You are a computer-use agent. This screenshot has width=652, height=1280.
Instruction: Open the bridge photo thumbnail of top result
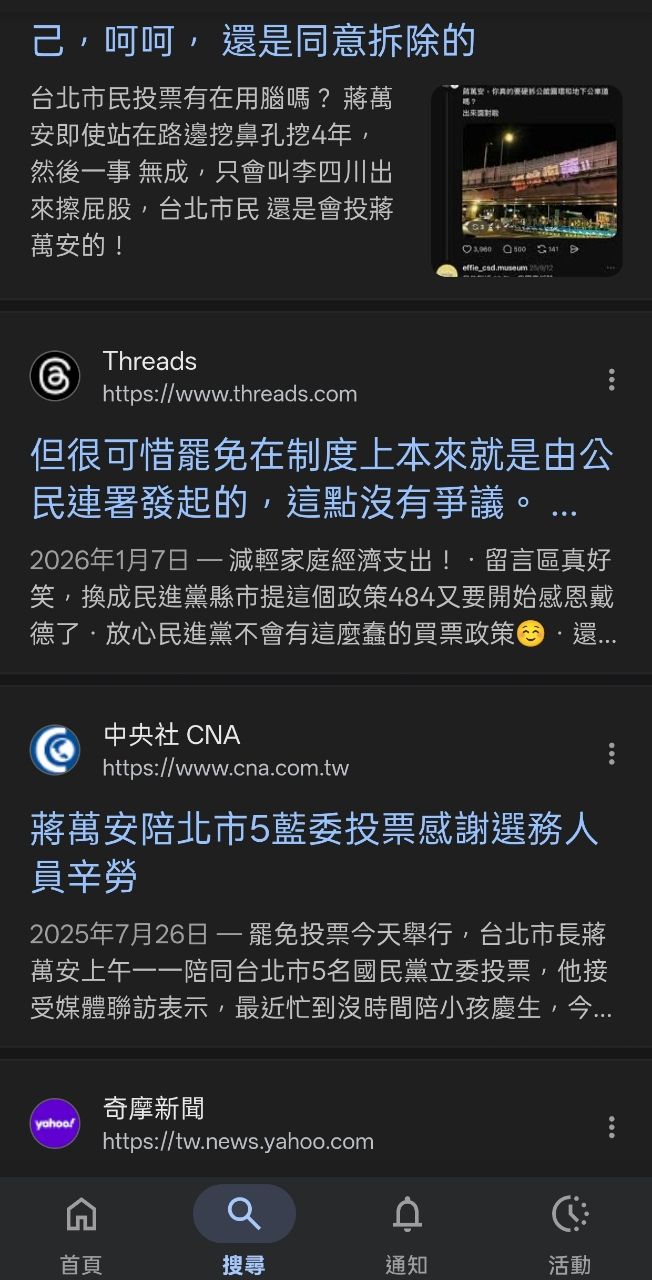526,181
